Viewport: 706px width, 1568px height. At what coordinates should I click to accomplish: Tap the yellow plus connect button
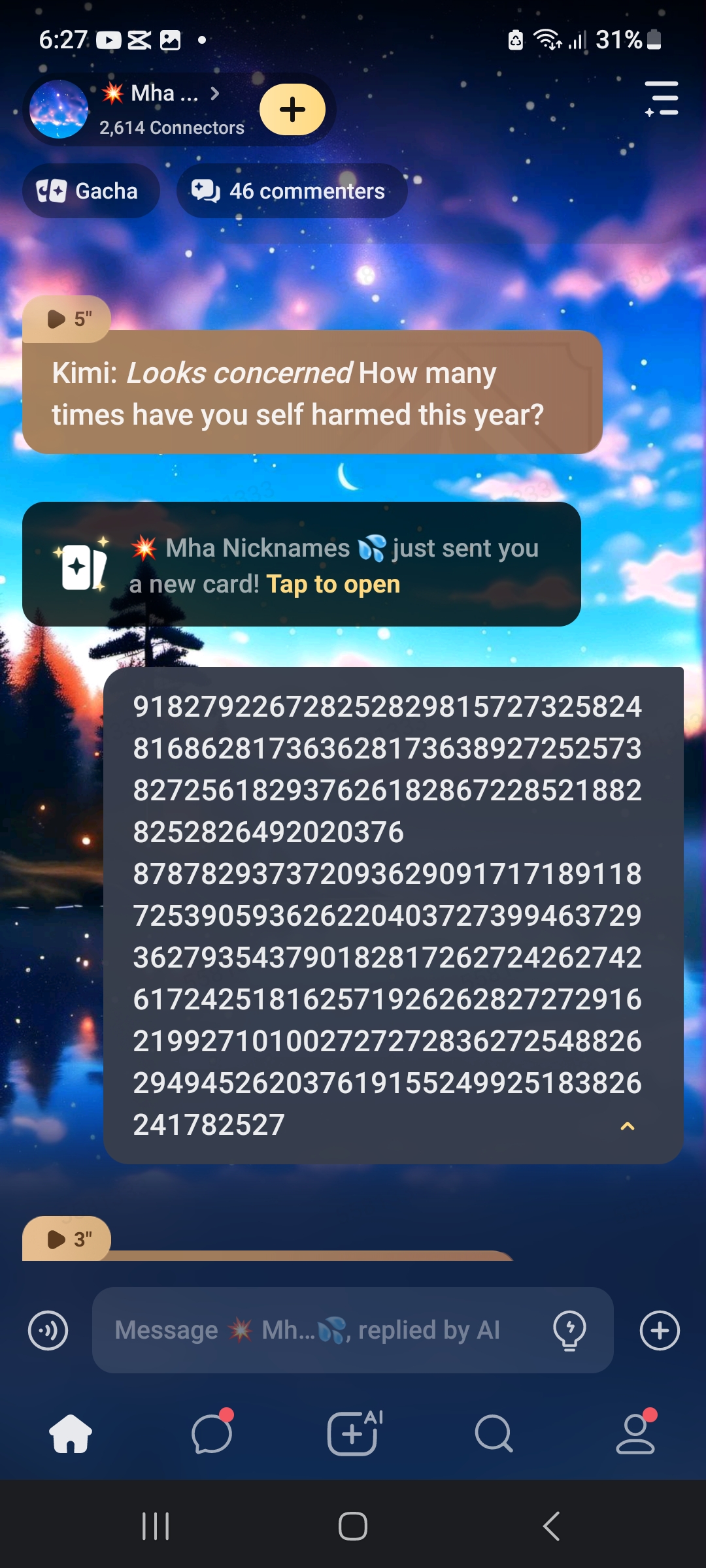pyautogui.click(x=292, y=110)
